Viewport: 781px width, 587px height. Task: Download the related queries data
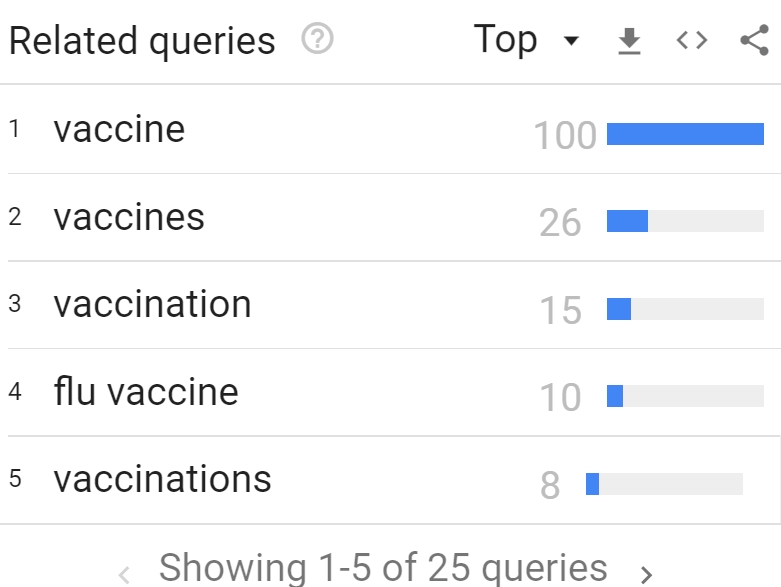(x=629, y=41)
